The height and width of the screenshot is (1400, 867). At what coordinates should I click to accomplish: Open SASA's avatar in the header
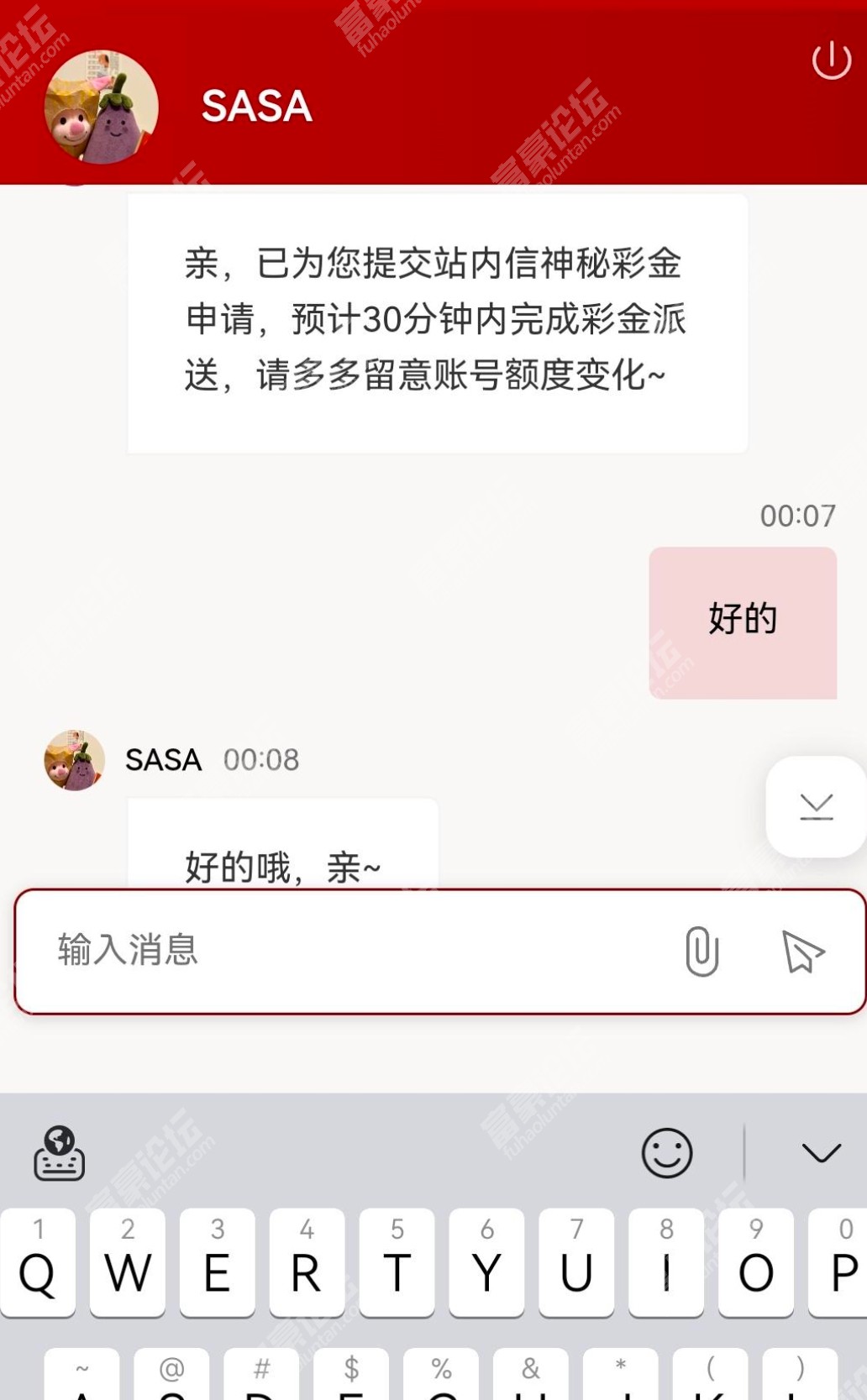[102, 107]
